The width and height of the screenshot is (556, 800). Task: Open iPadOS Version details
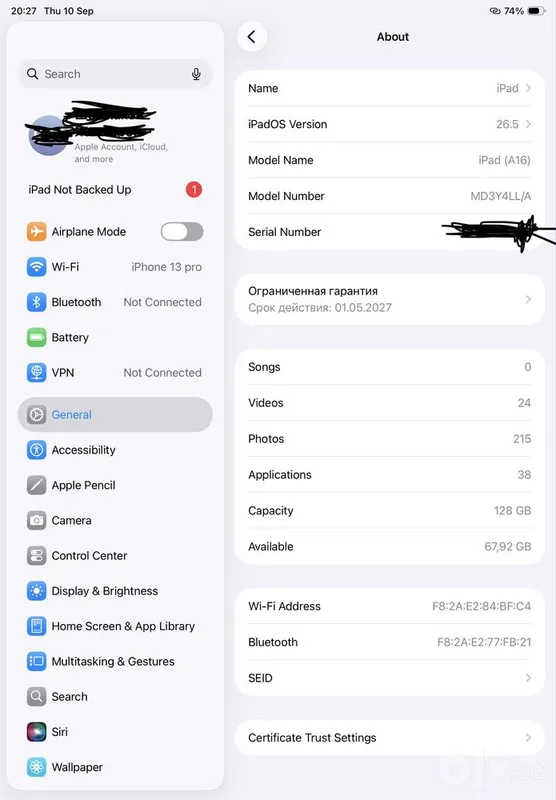[390, 124]
